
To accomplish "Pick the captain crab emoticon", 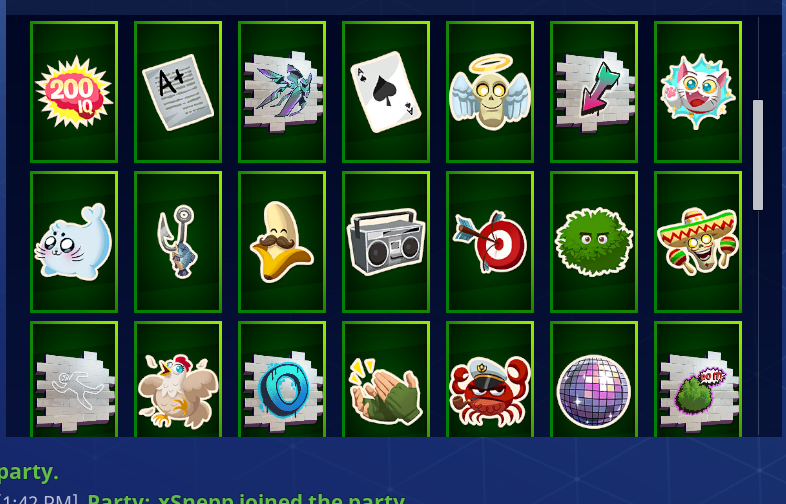I will (490, 388).
